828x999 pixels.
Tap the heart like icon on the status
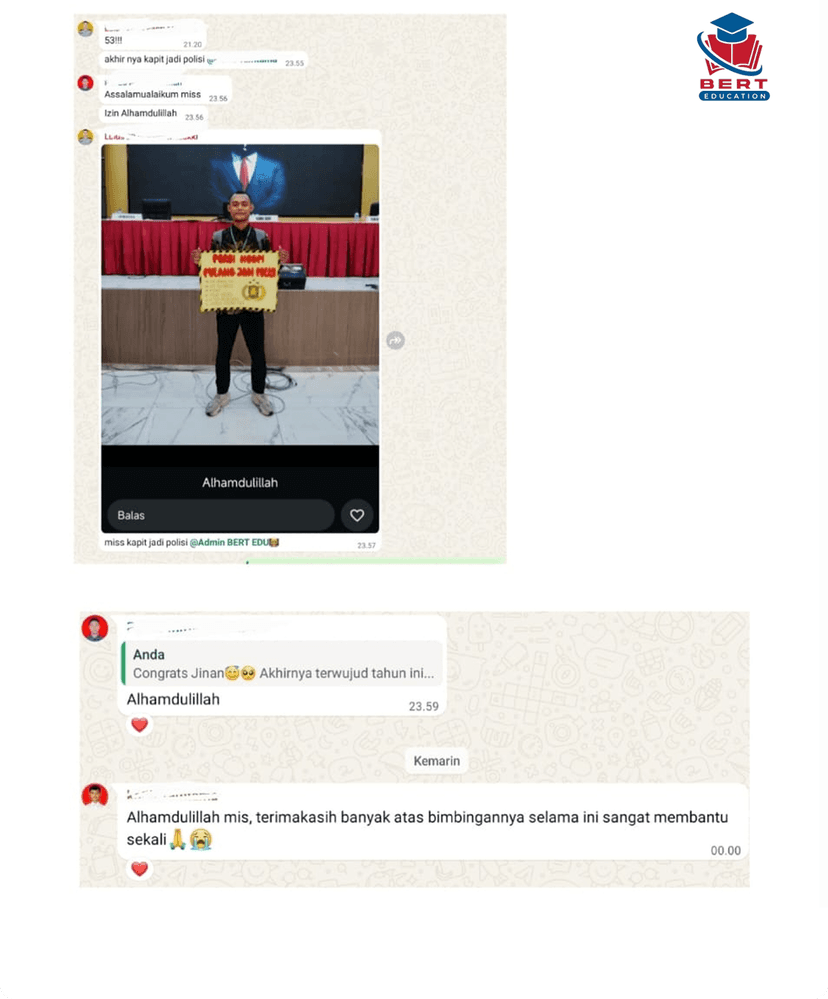tap(357, 514)
